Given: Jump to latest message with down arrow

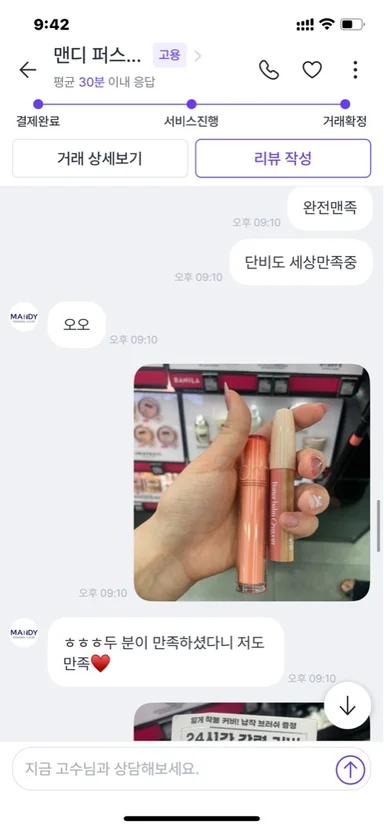Looking at the screenshot, I should (348, 706).
